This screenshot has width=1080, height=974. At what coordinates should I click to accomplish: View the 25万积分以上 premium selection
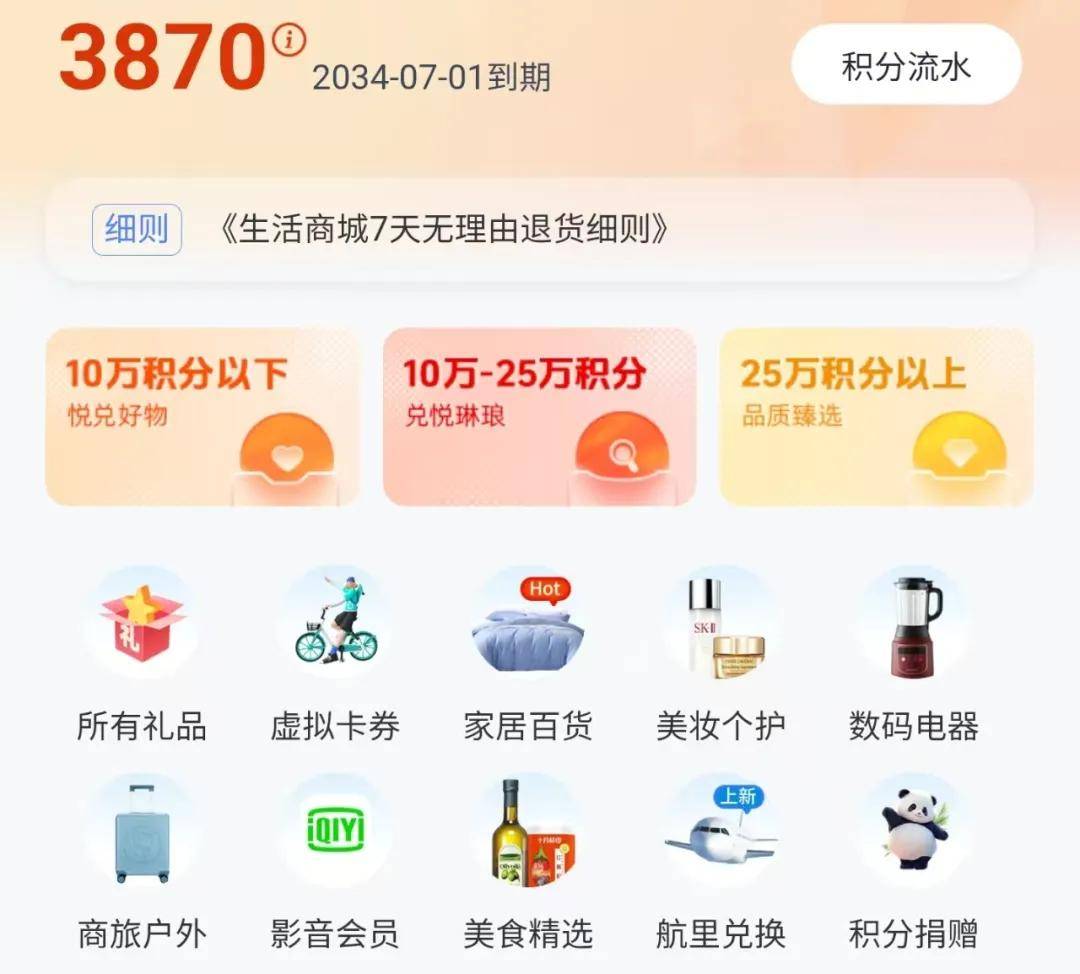coord(876,416)
